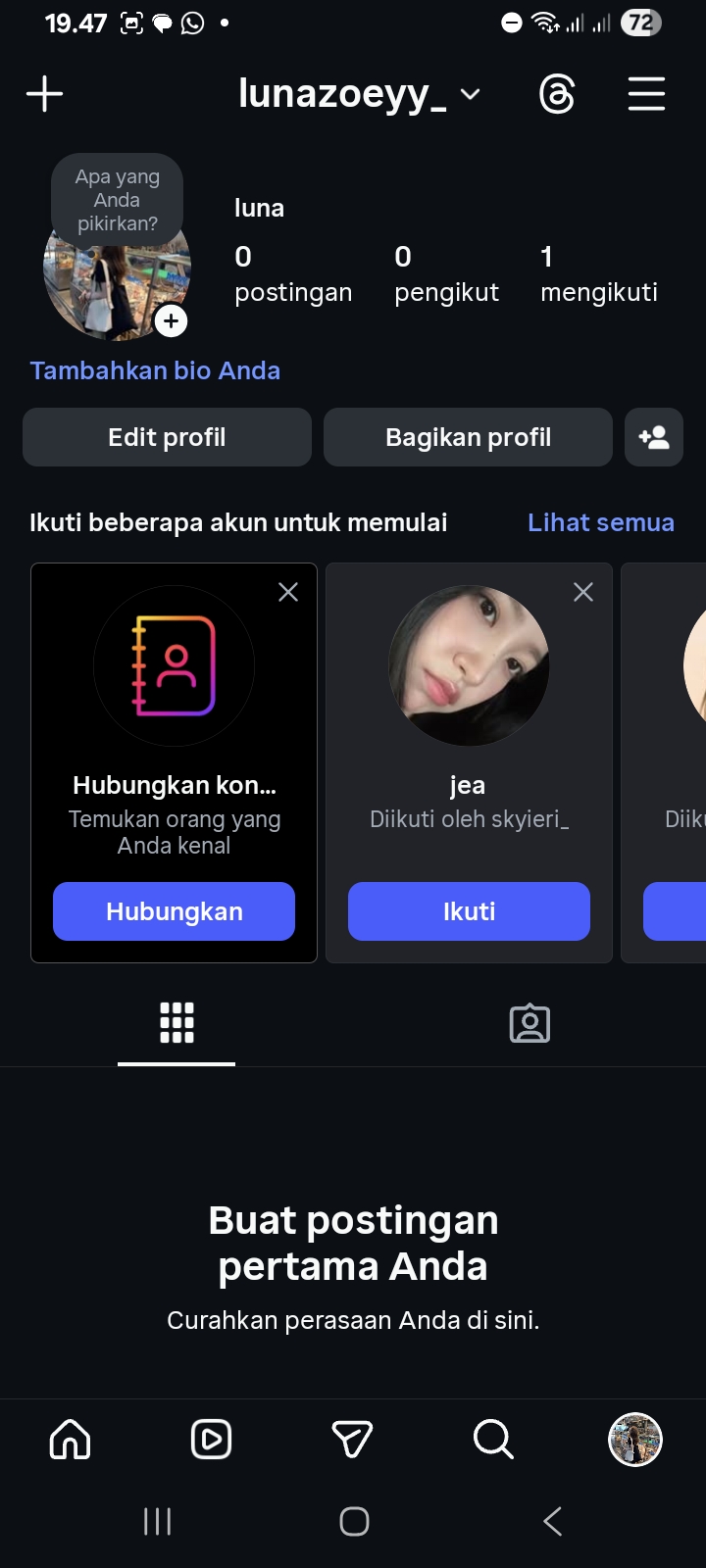Dismiss the jea suggestion card
The image size is (706, 1568).
point(583,592)
